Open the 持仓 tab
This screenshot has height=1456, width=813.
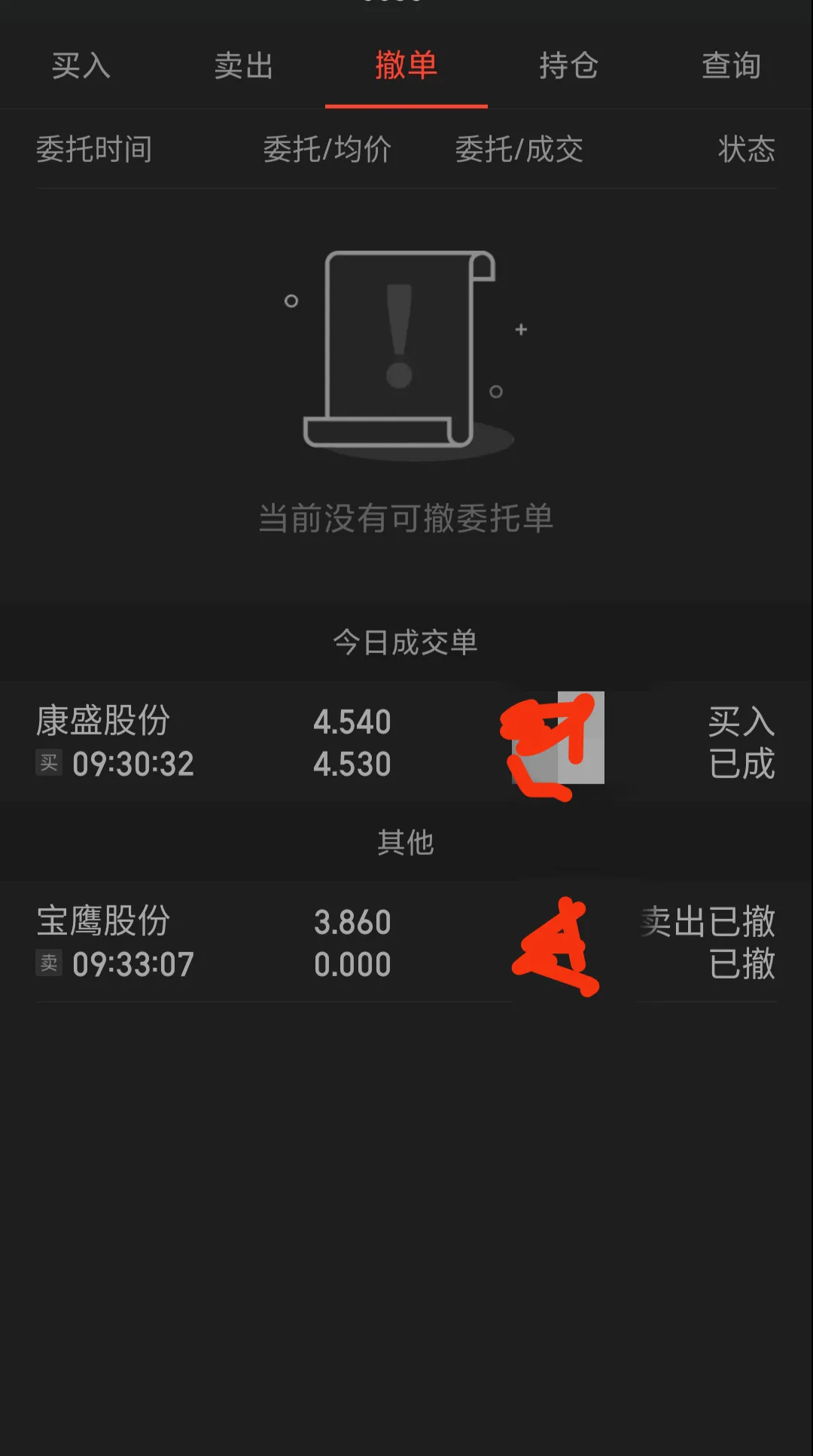click(x=569, y=66)
